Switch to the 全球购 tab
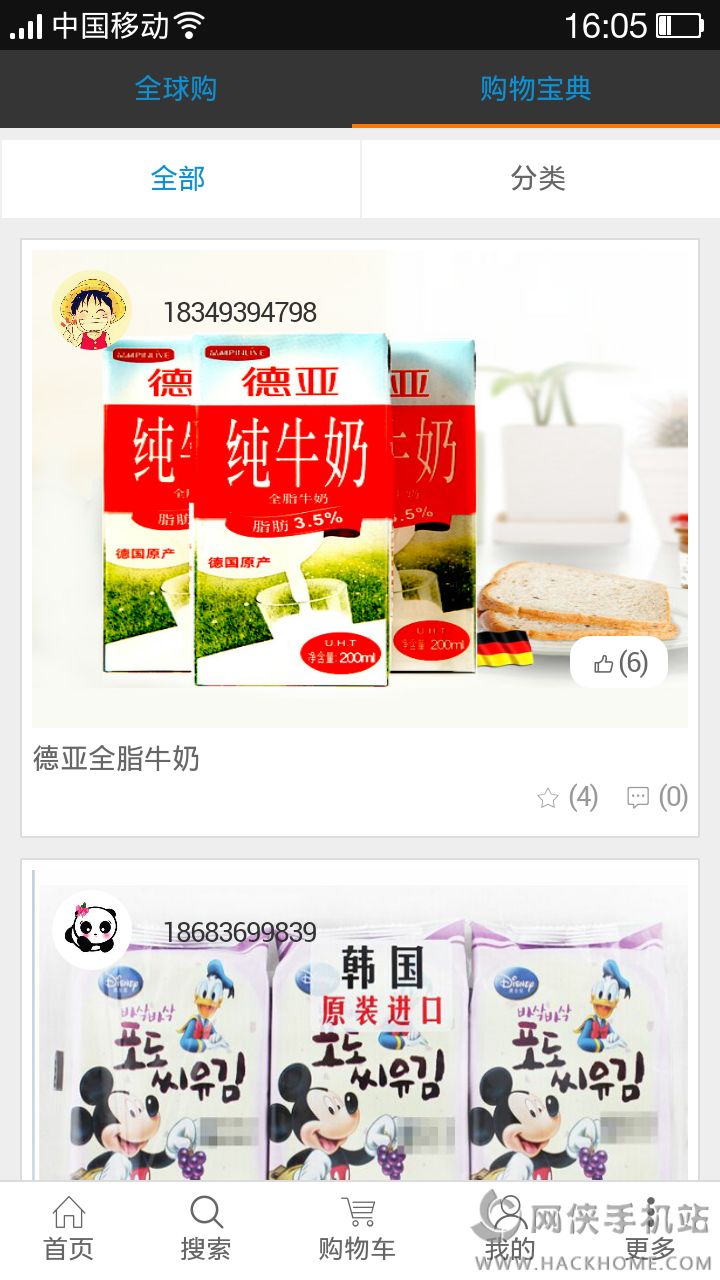This screenshot has height=1280, width=720. [x=176, y=88]
